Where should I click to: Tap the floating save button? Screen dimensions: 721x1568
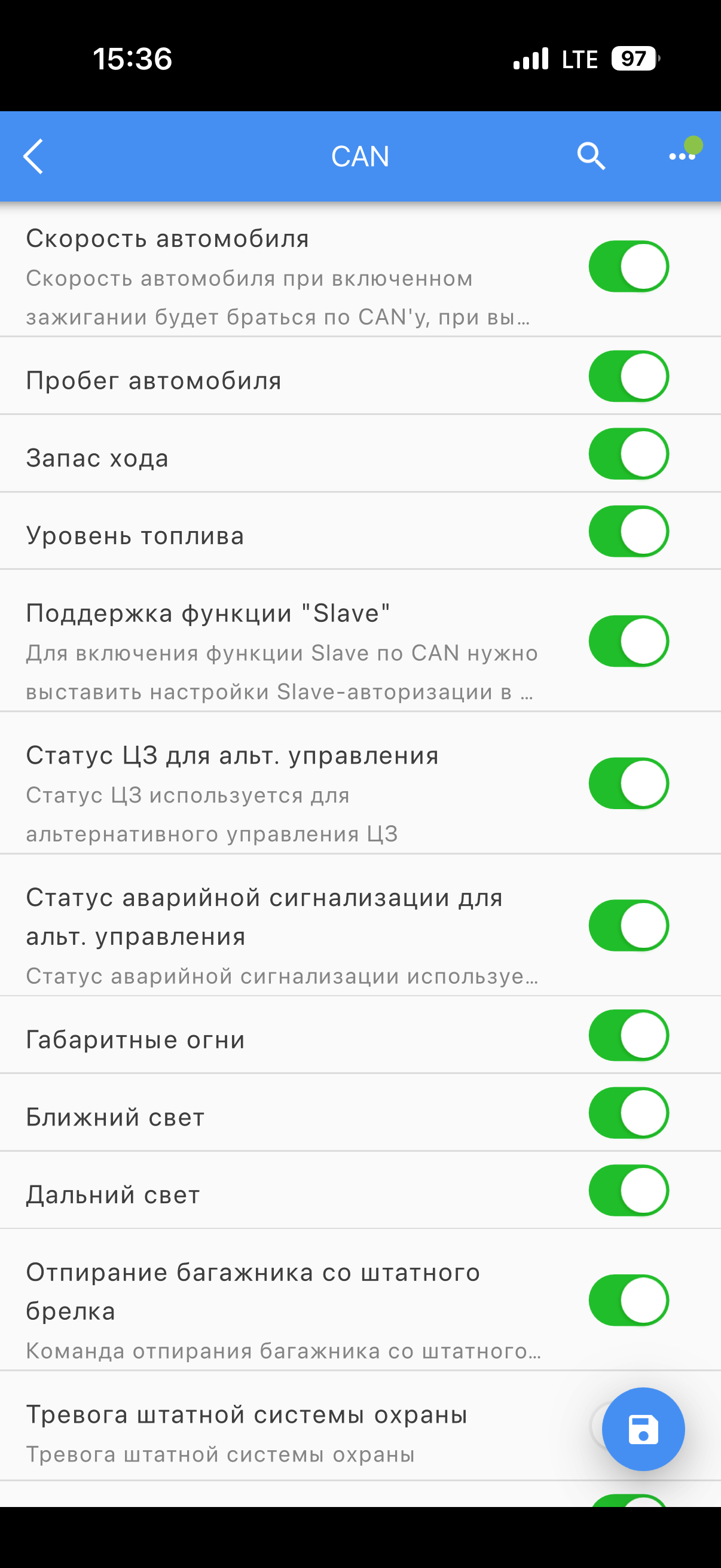[643, 1429]
